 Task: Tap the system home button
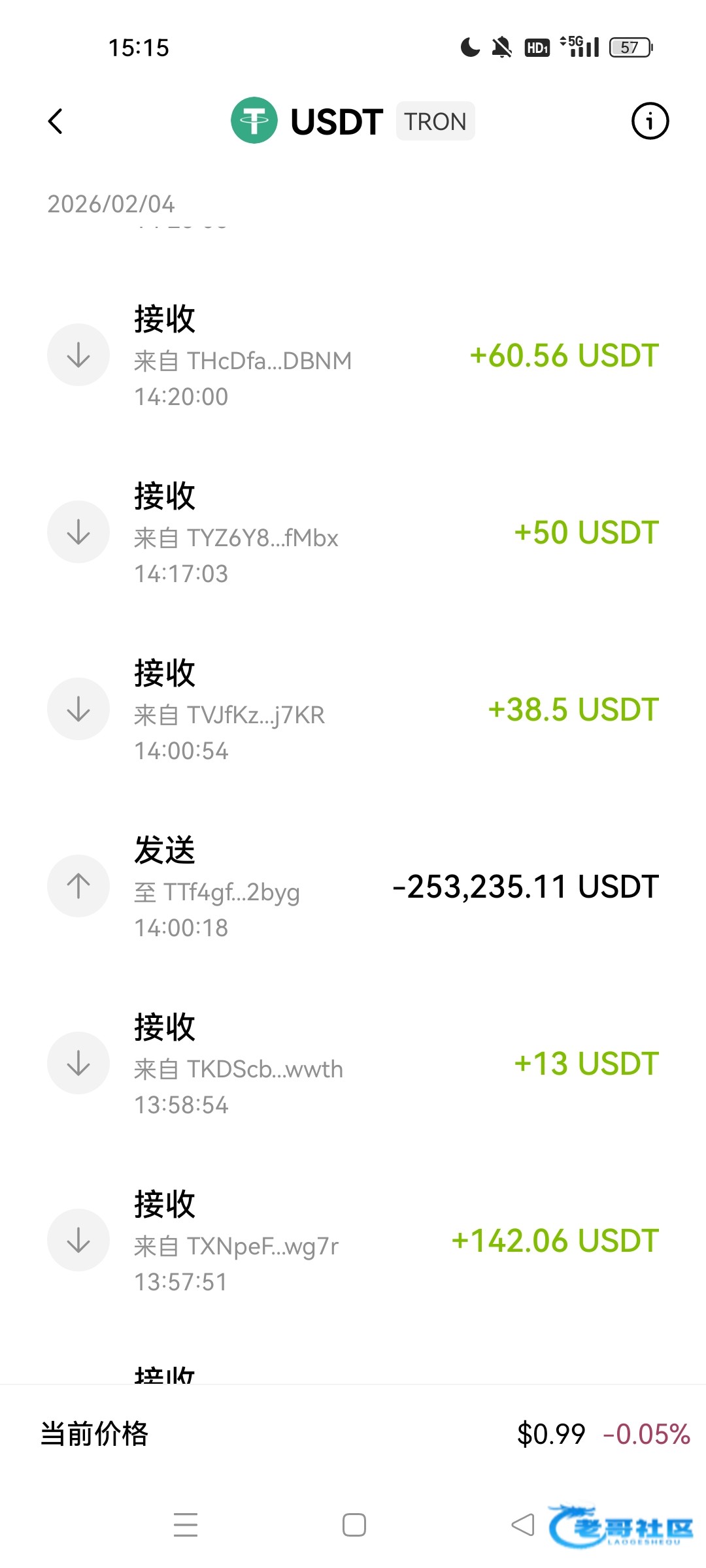[354, 1525]
